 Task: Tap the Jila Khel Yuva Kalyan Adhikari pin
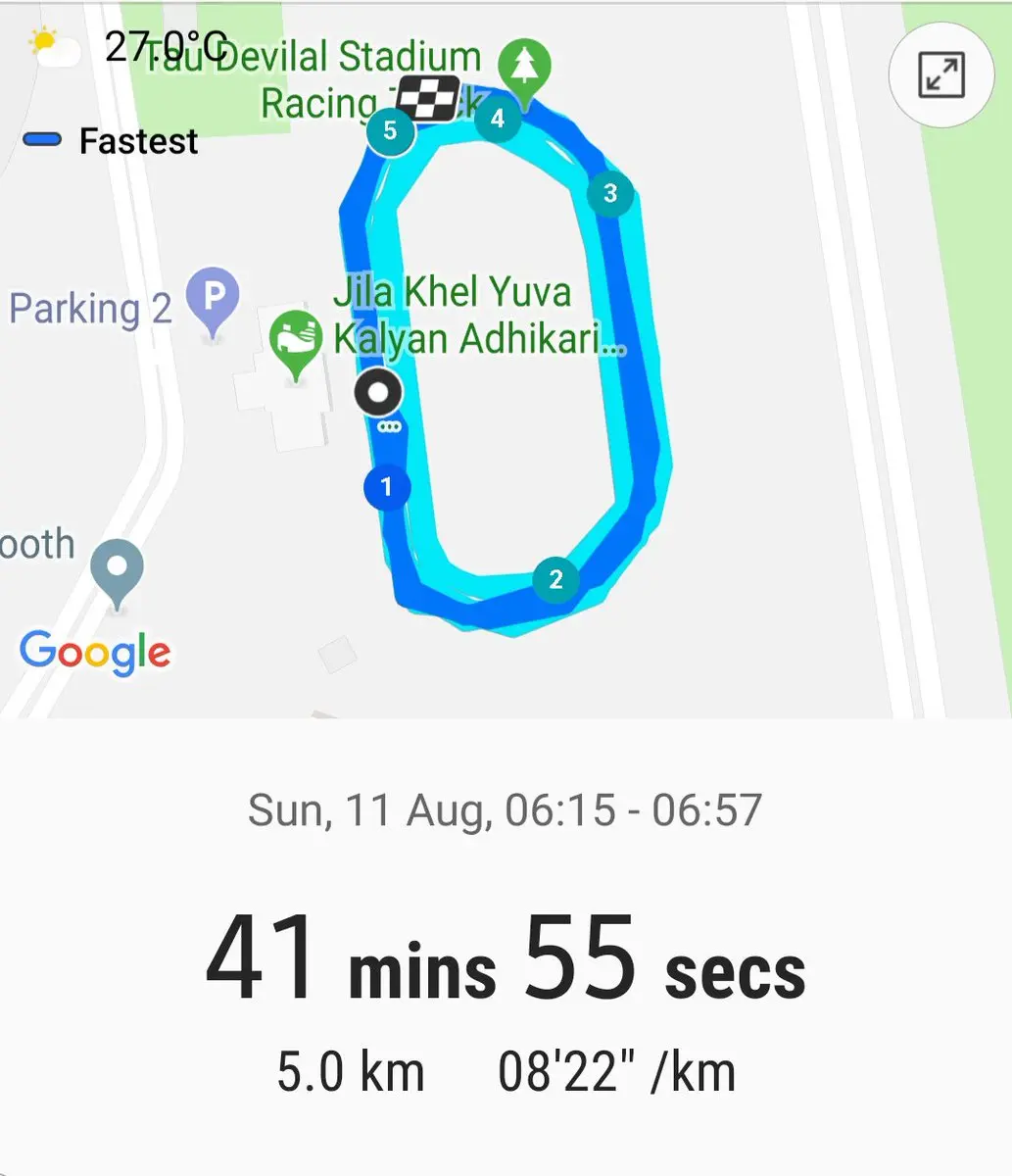click(x=295, y=340)
